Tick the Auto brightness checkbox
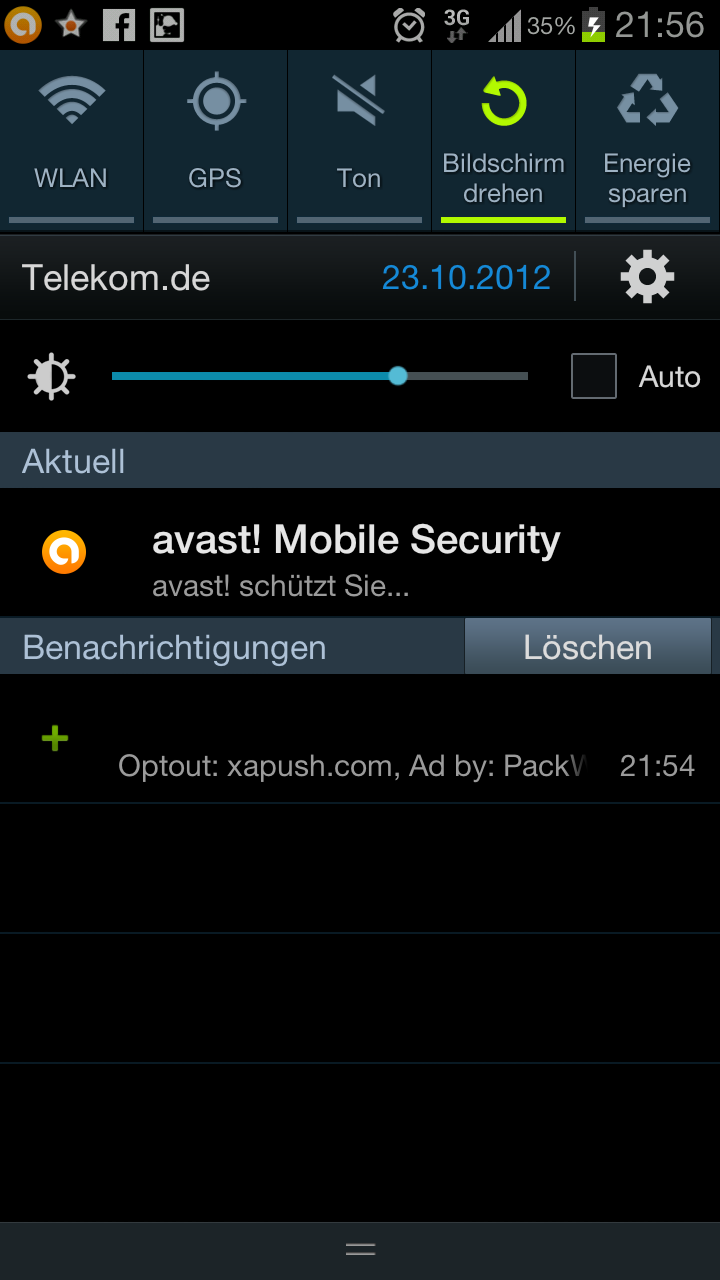 593,376
